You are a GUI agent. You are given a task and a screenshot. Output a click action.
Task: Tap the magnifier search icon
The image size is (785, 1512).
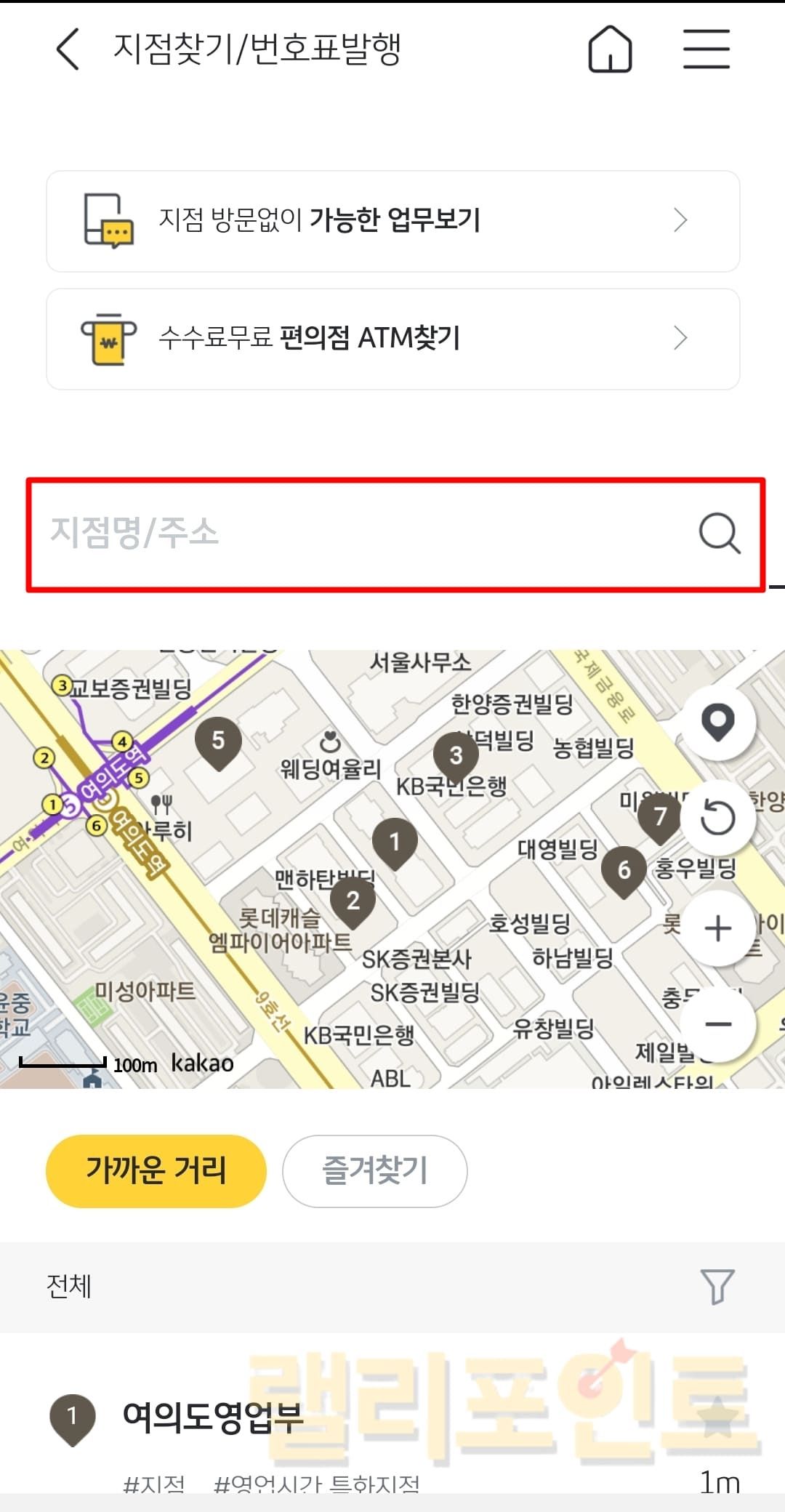tap(719, 534)
